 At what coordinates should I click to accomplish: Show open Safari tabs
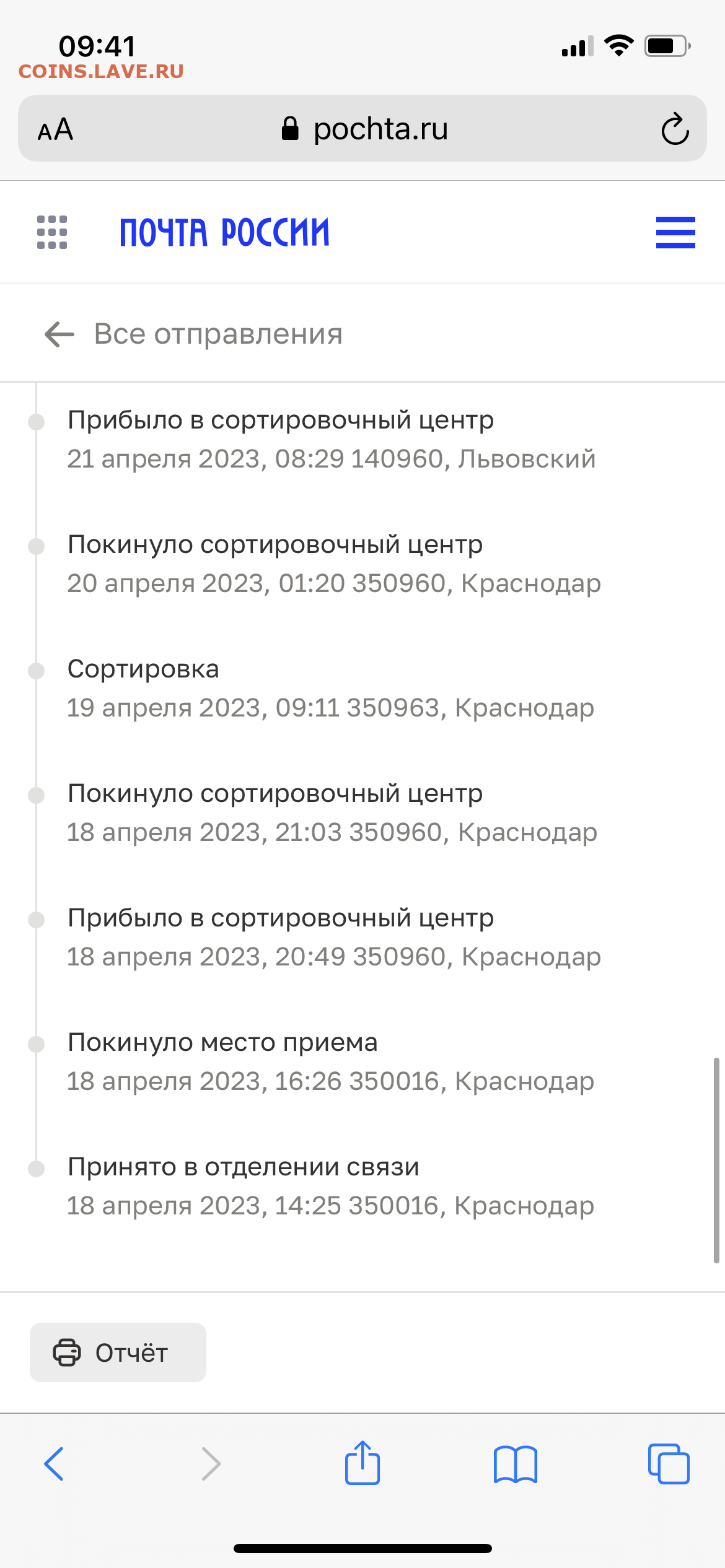click(x=669, y=1464)
